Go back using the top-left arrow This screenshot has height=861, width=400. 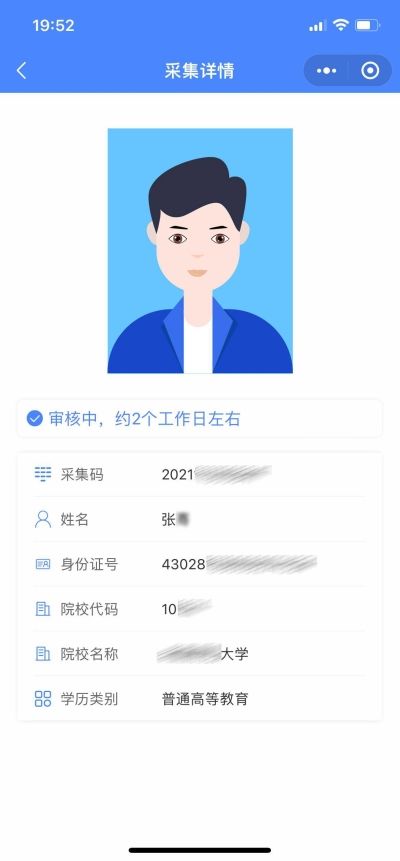click(x=21, y=71)
